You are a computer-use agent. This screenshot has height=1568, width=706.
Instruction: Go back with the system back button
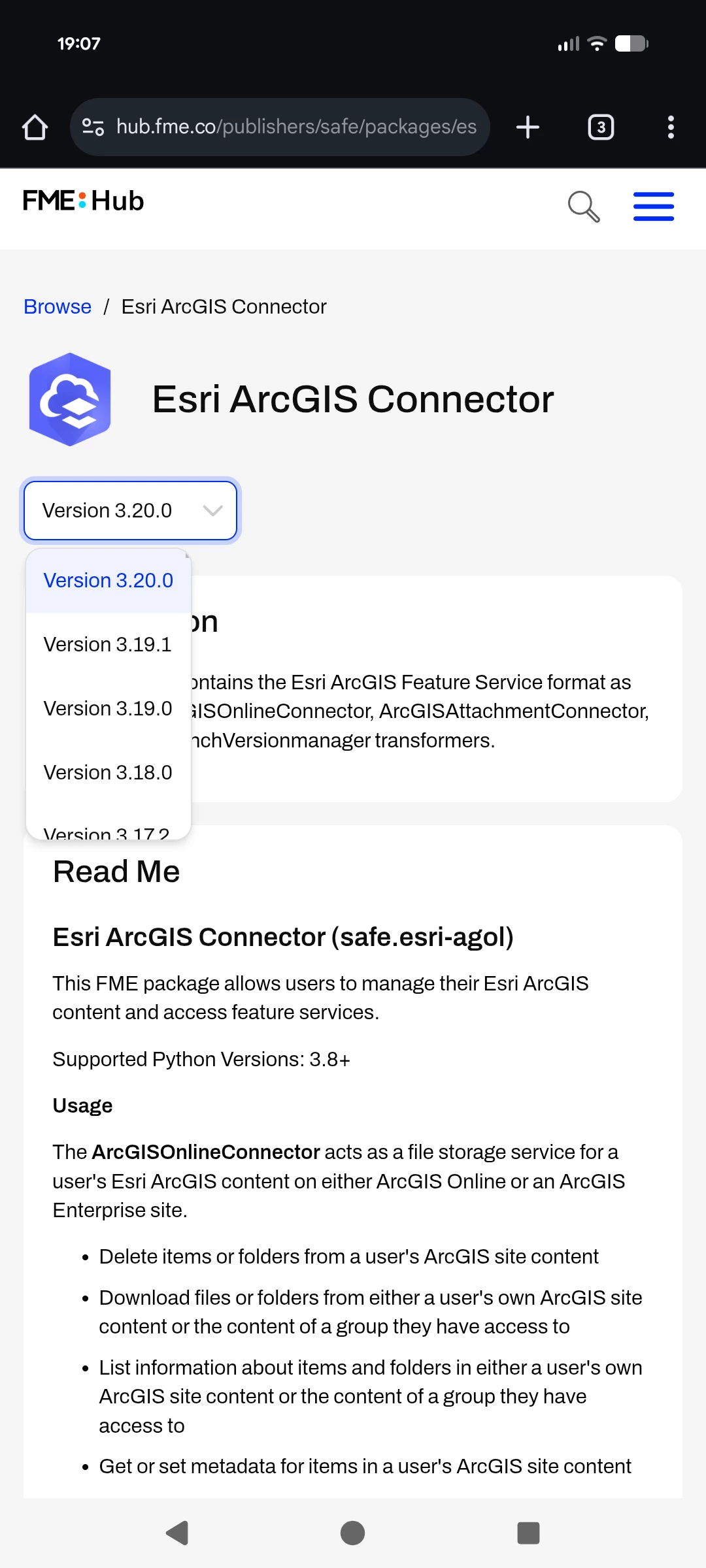click(177, 1533)
